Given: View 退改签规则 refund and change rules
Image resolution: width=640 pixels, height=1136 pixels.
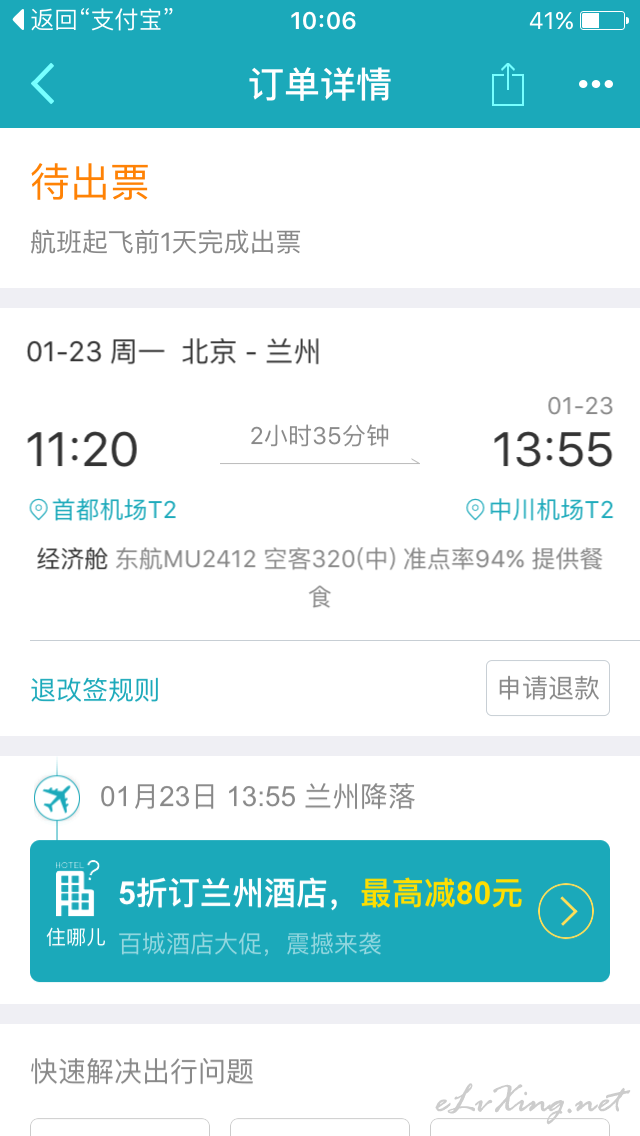Looking at the screenshot, I should [94, 690].
